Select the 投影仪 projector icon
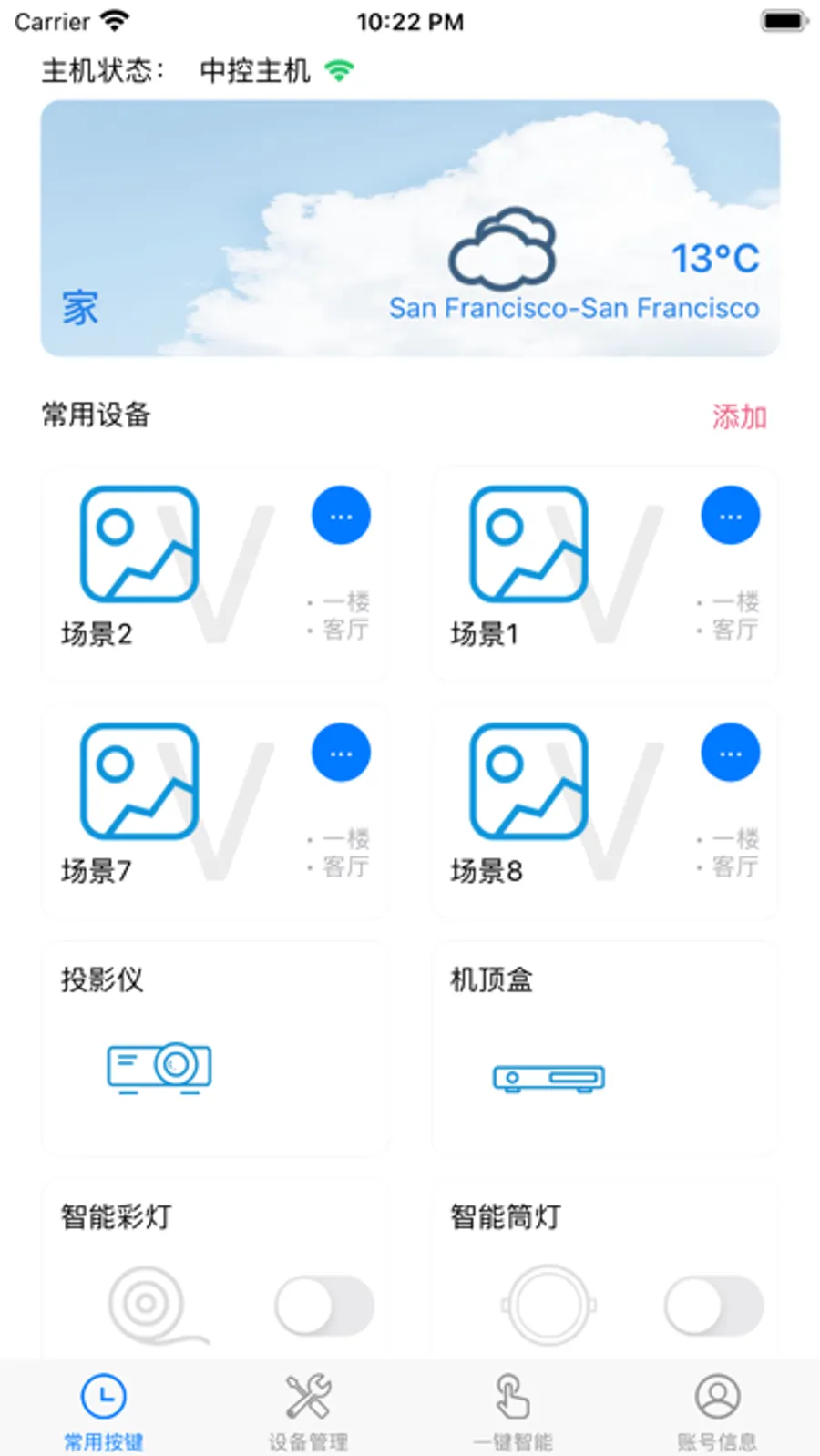 [159, 1068]
